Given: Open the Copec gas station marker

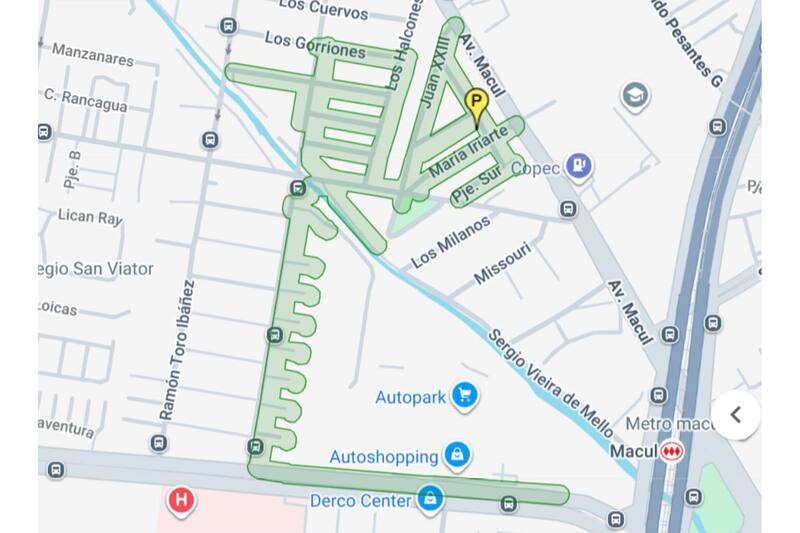Looking at the screenshot, I should pyautogui.click(x=578, y=166).
